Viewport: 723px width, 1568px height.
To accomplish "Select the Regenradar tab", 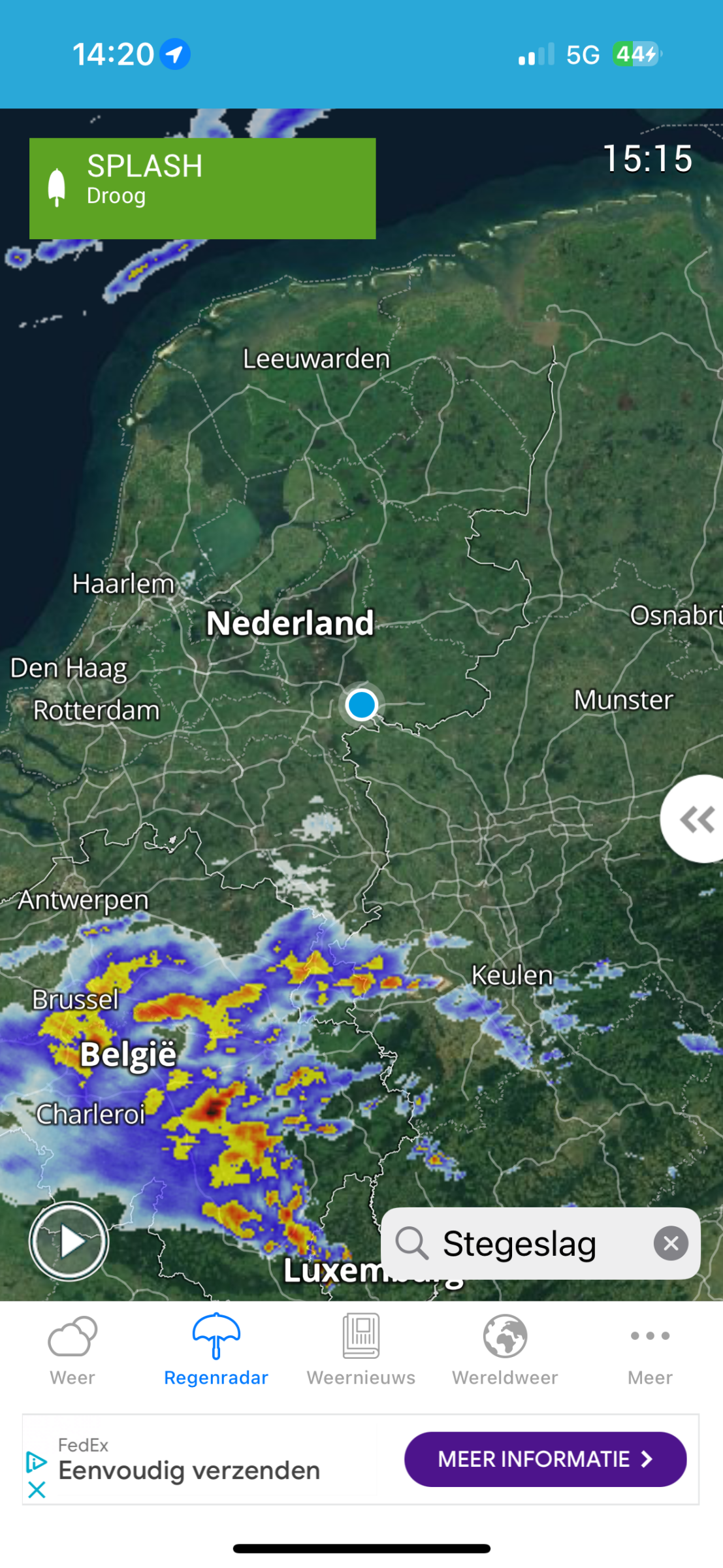I will pyautogui.click(x=216, y=1350).
